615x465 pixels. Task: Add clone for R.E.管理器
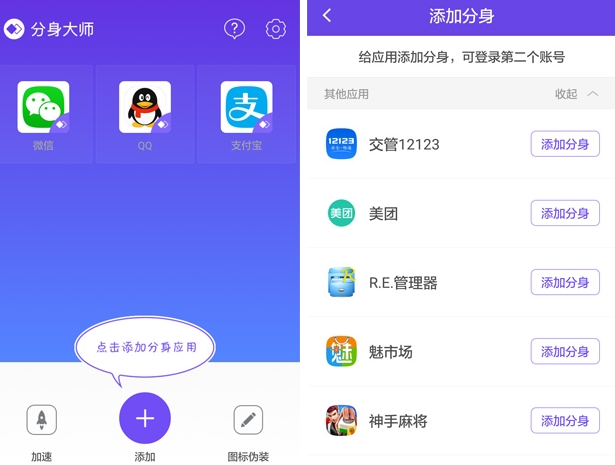(x=565, y=283)
